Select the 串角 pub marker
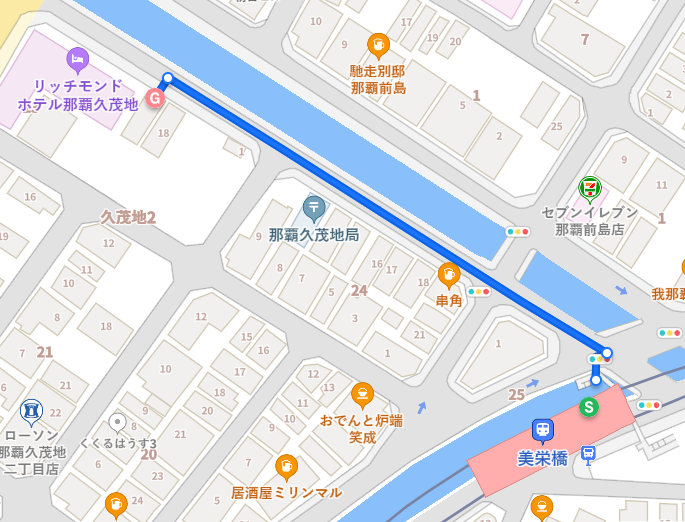 [x=448, y=274]
